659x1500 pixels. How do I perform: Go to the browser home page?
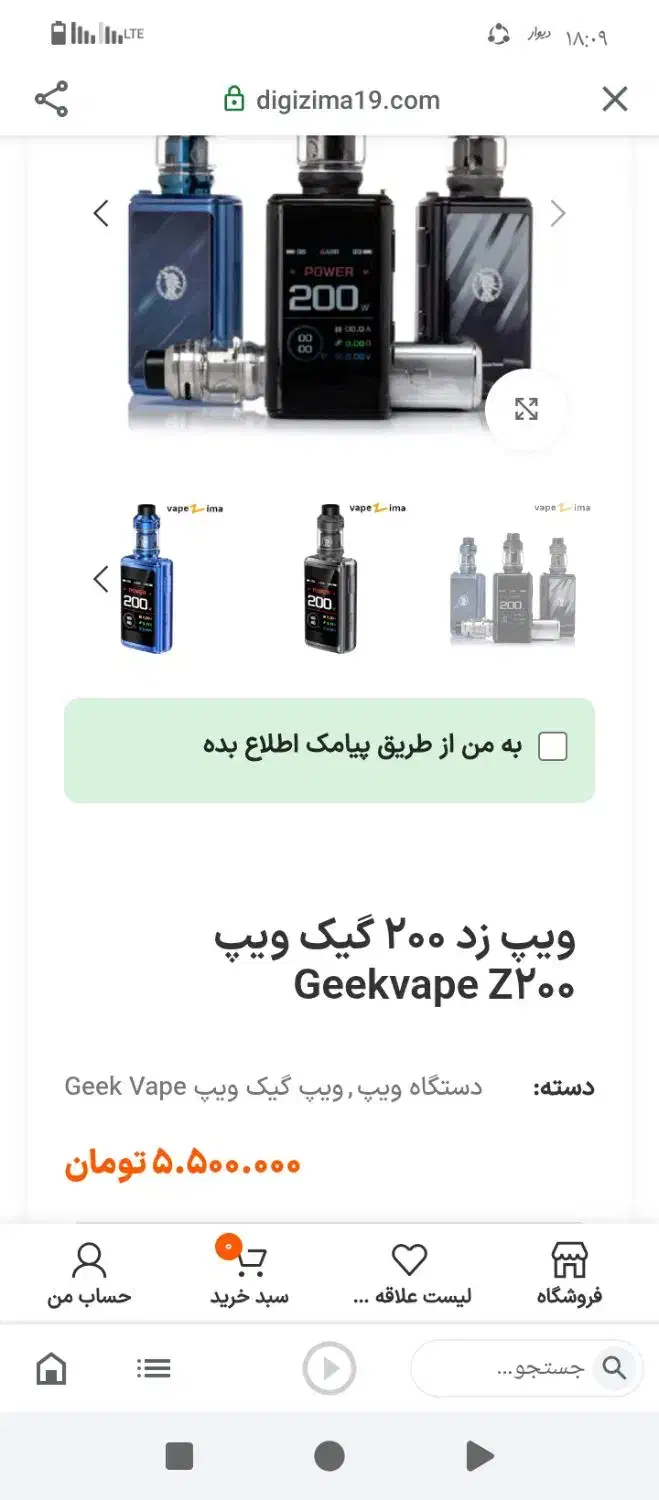pyautogui.click(x=51, y=1368)
